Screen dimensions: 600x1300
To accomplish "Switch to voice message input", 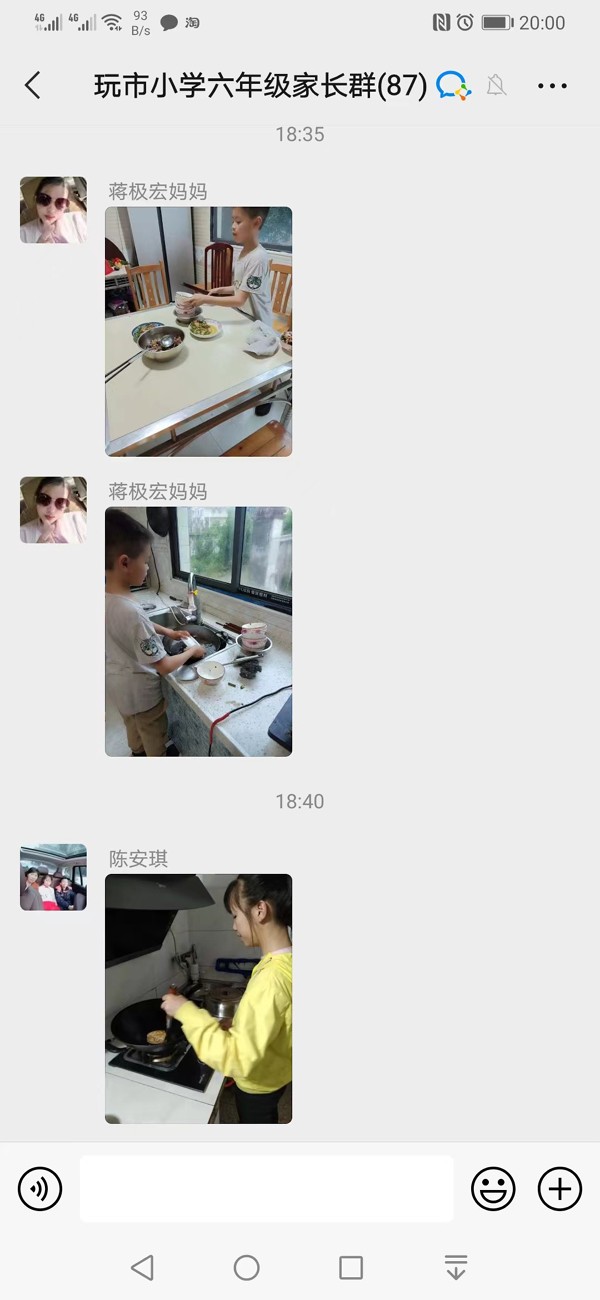I will tap(40, 1189).
